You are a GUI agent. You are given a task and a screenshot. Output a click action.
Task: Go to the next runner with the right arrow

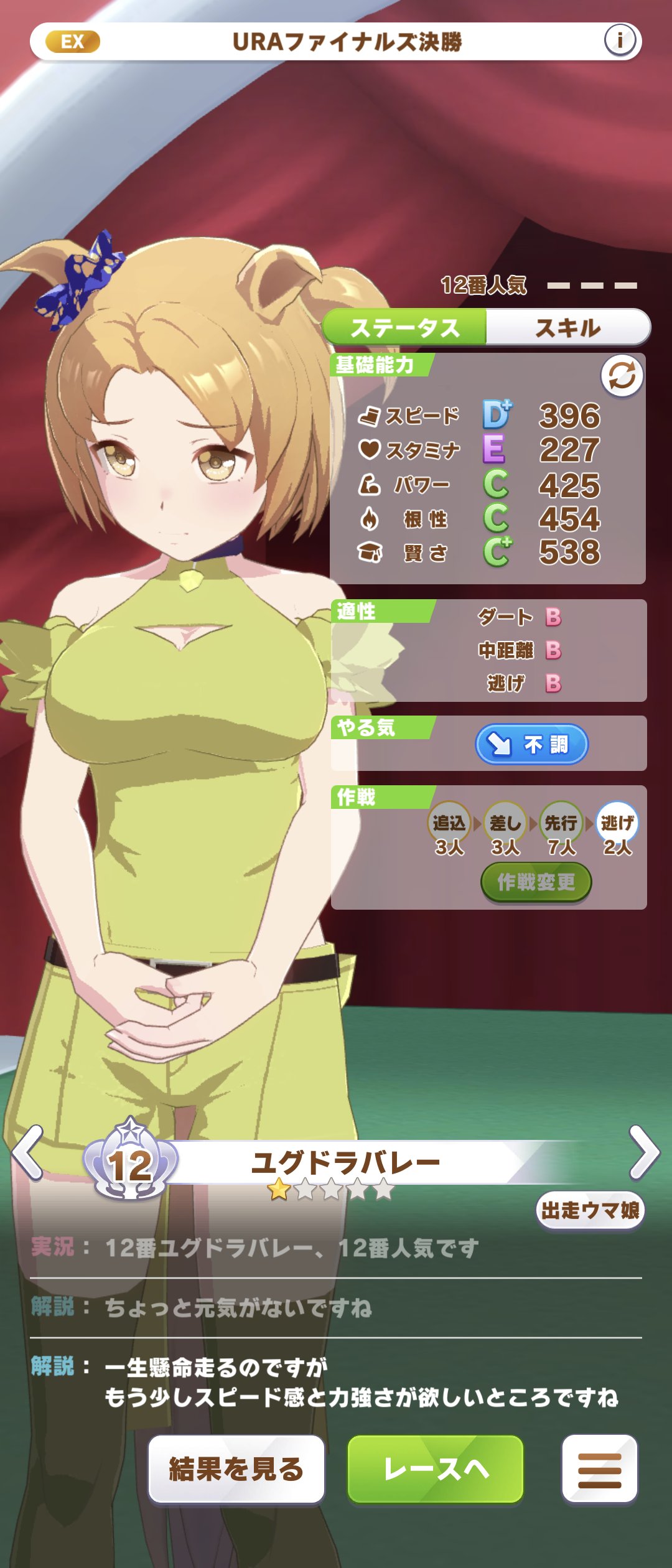point(644,1152)
